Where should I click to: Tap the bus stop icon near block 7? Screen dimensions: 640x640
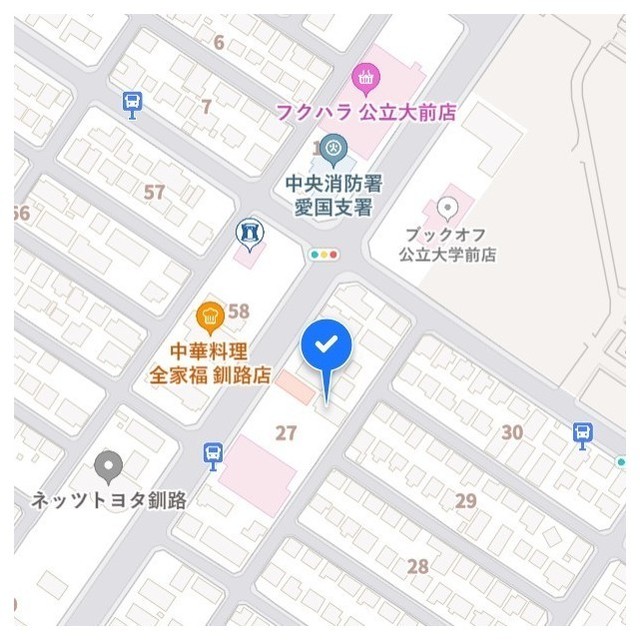point(132,101)
